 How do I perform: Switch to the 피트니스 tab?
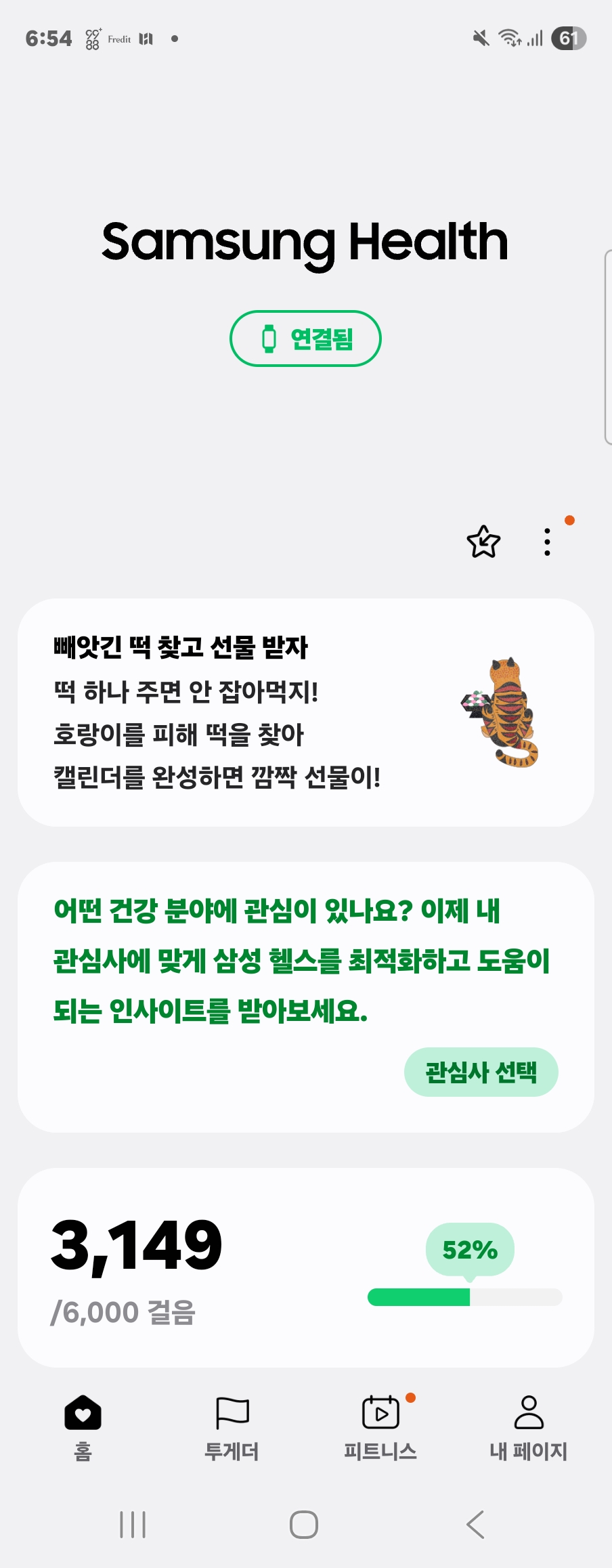(380, 1427)
